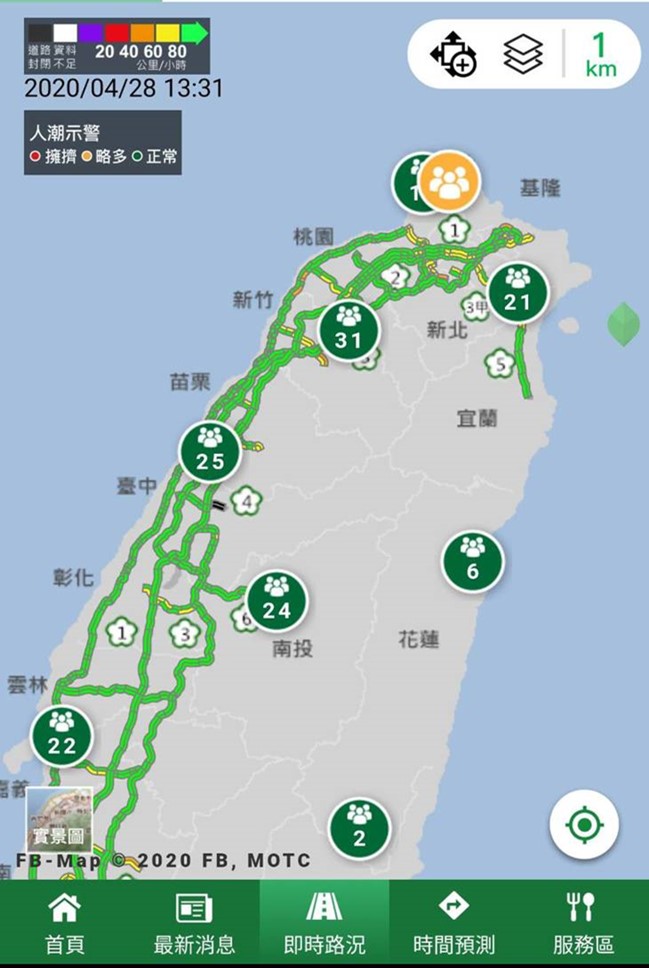Select the crowd cluster marker with 24
This screenshot has width=649, height=968.
coord(276,600)
